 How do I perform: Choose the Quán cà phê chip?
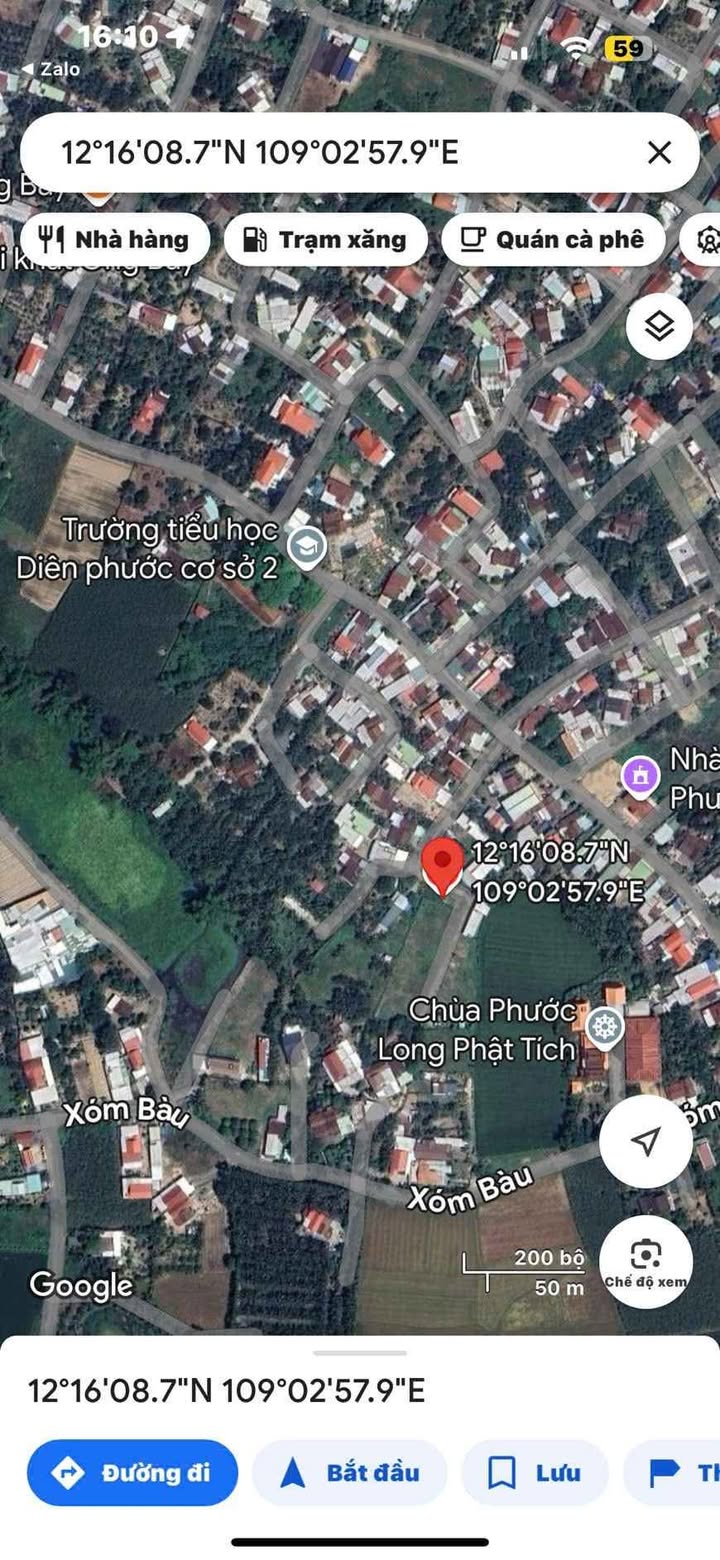[553, 240]
